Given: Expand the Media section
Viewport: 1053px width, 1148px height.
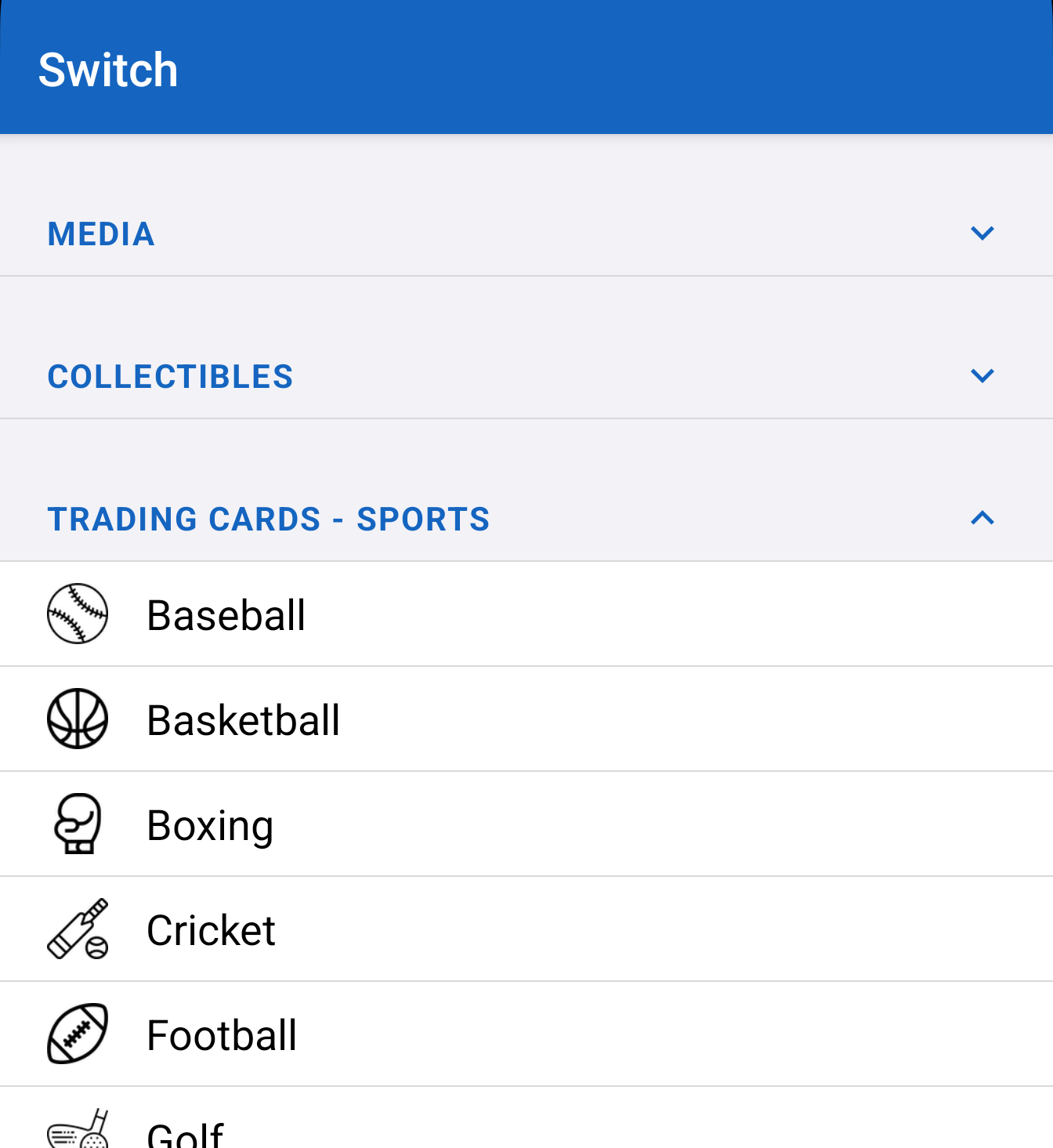Looking at the screenshot, I should pos(982,234).
